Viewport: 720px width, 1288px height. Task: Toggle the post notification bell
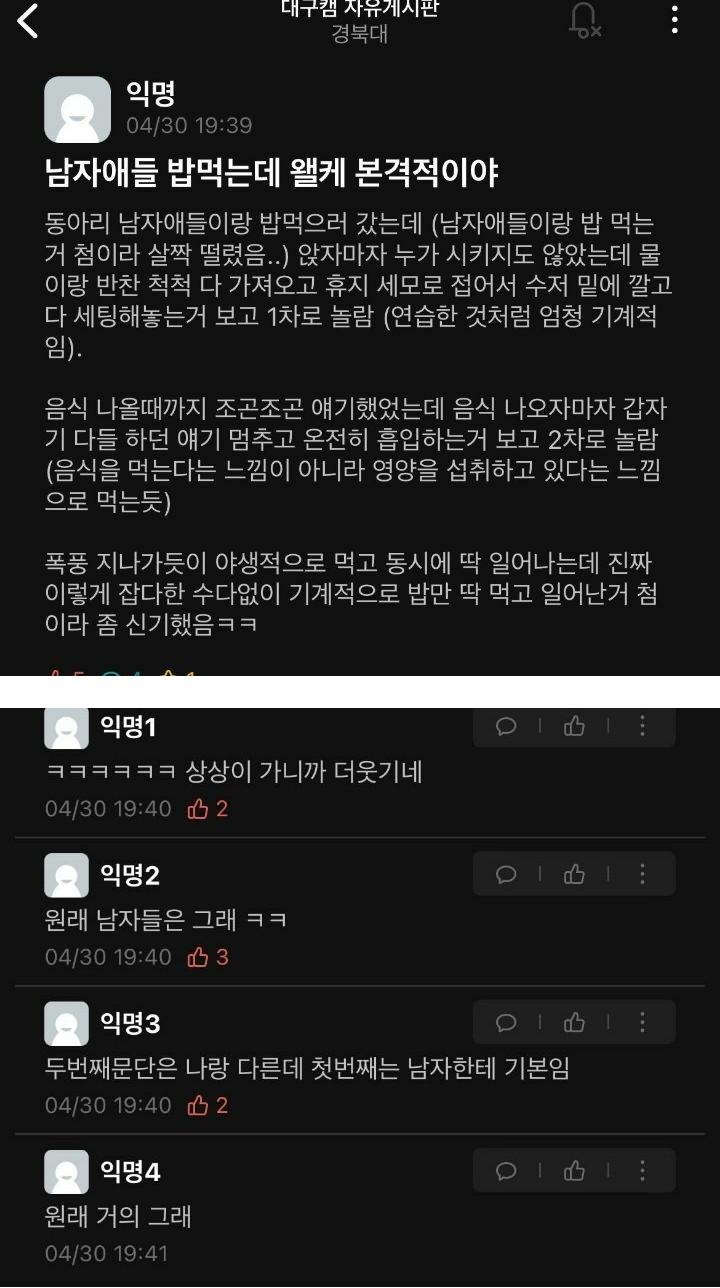click(584, 20)
